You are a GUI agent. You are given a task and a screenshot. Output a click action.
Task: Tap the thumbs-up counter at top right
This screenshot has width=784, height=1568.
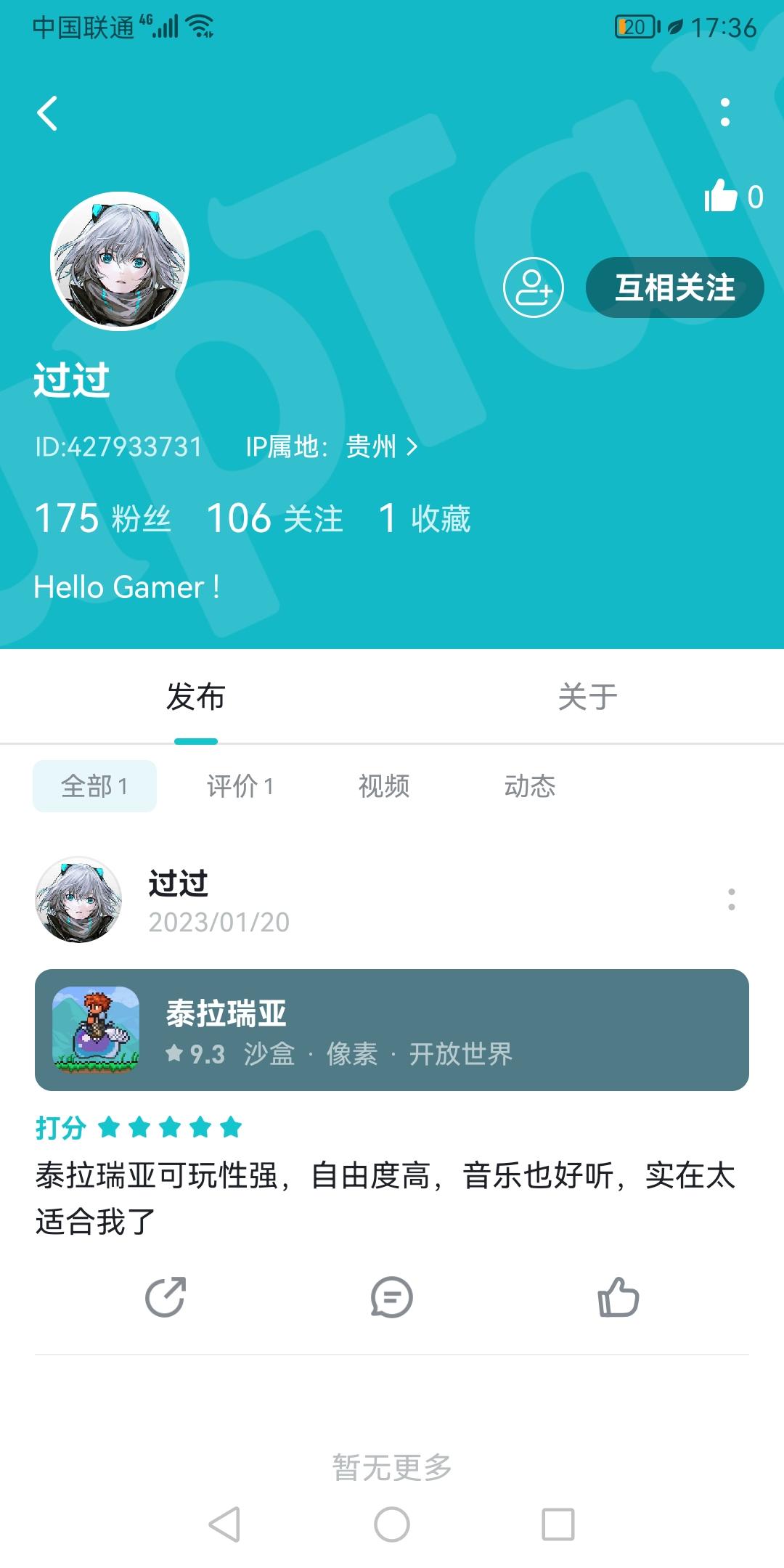coord(726,196)
